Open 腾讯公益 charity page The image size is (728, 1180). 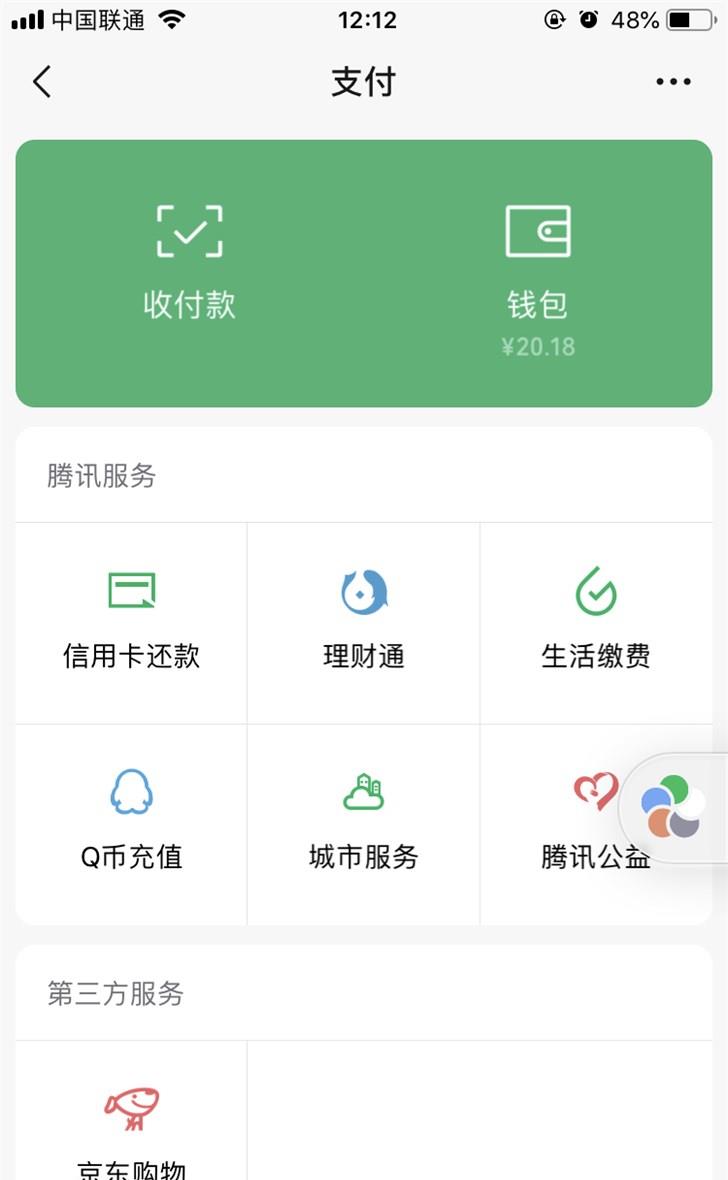pyautogui.click(x=580, y=823)
